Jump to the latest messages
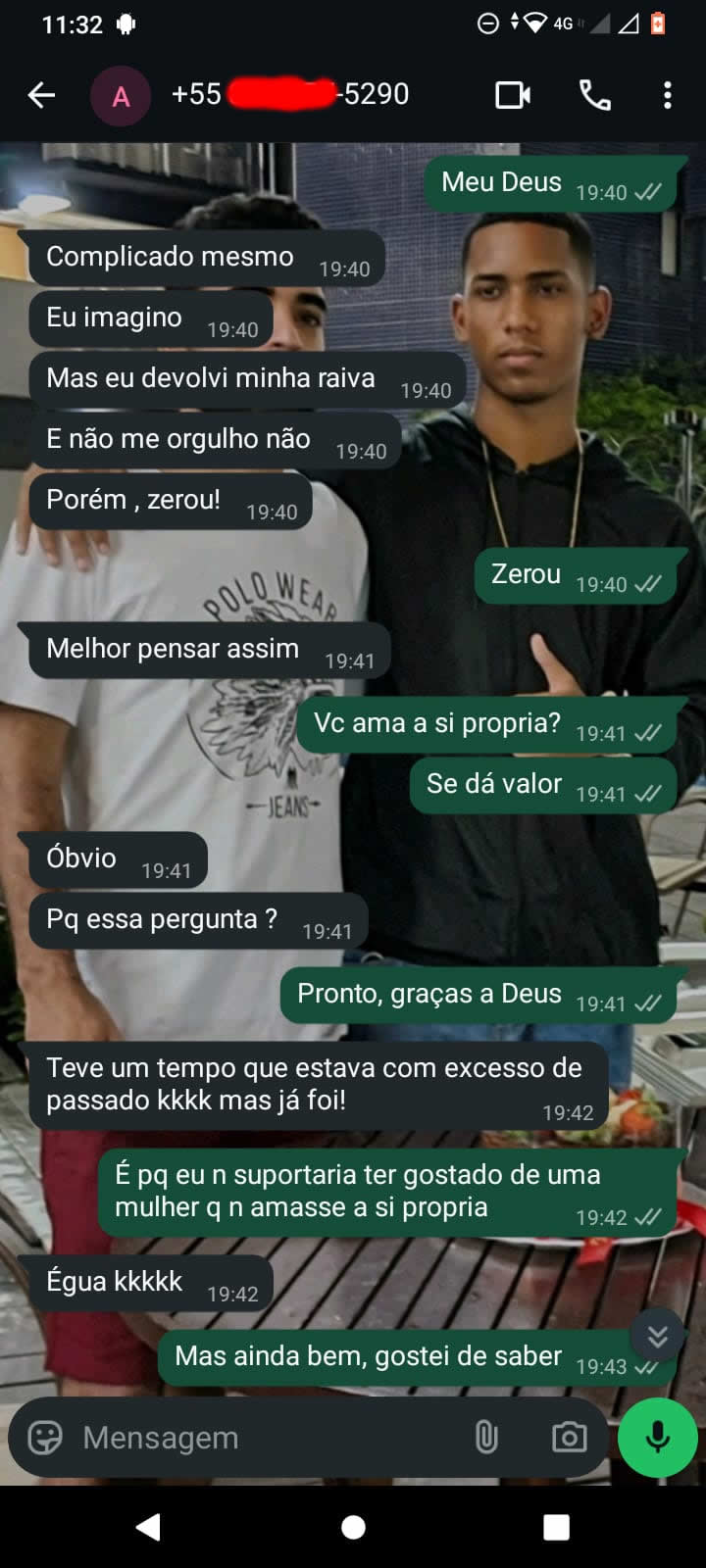The image size is (706, 1568). pyautogui.click(x=657, y=1335)
